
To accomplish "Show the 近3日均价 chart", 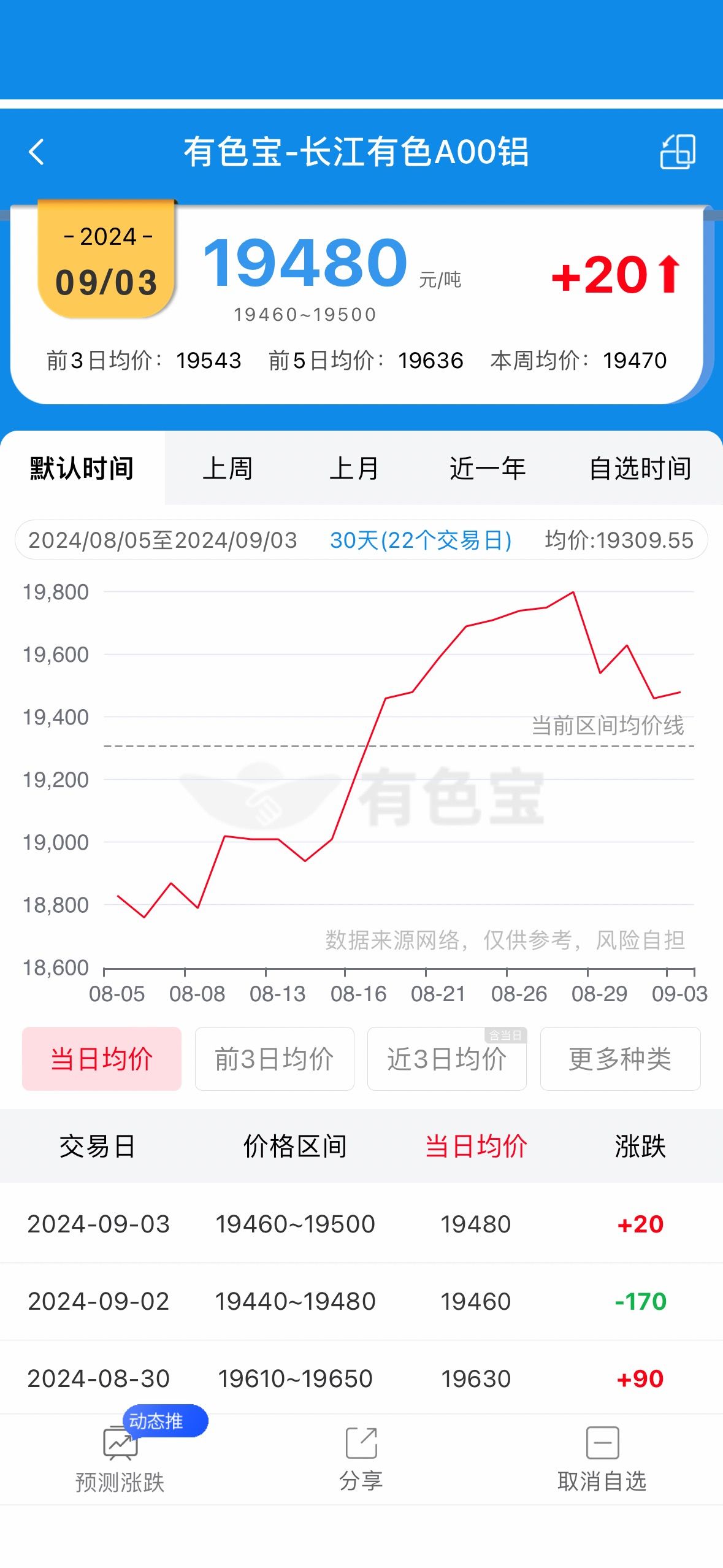I will (447, 1058).
